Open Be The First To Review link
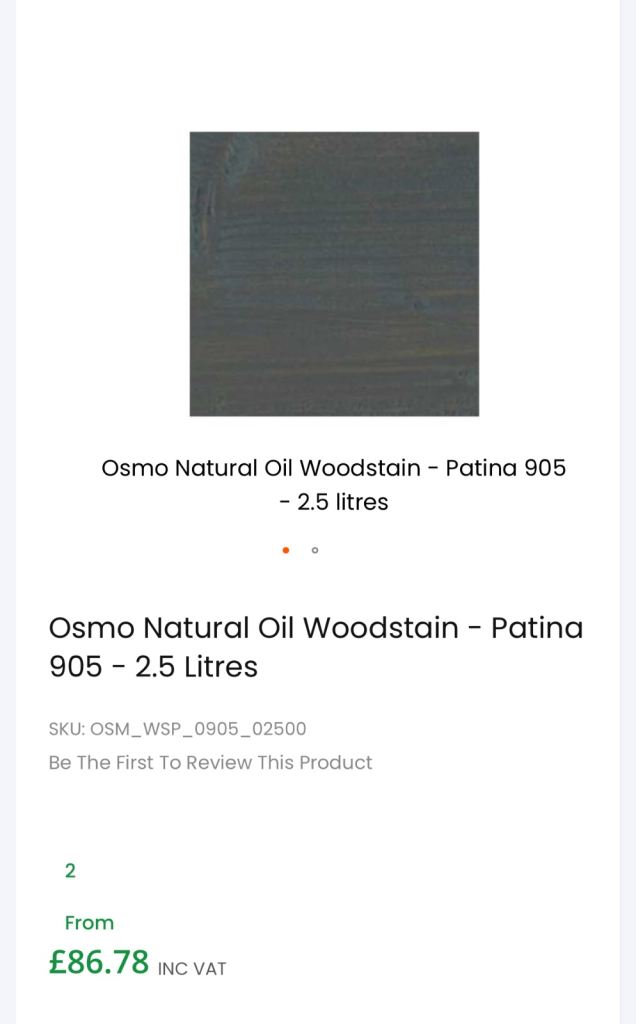 point(210,762)
